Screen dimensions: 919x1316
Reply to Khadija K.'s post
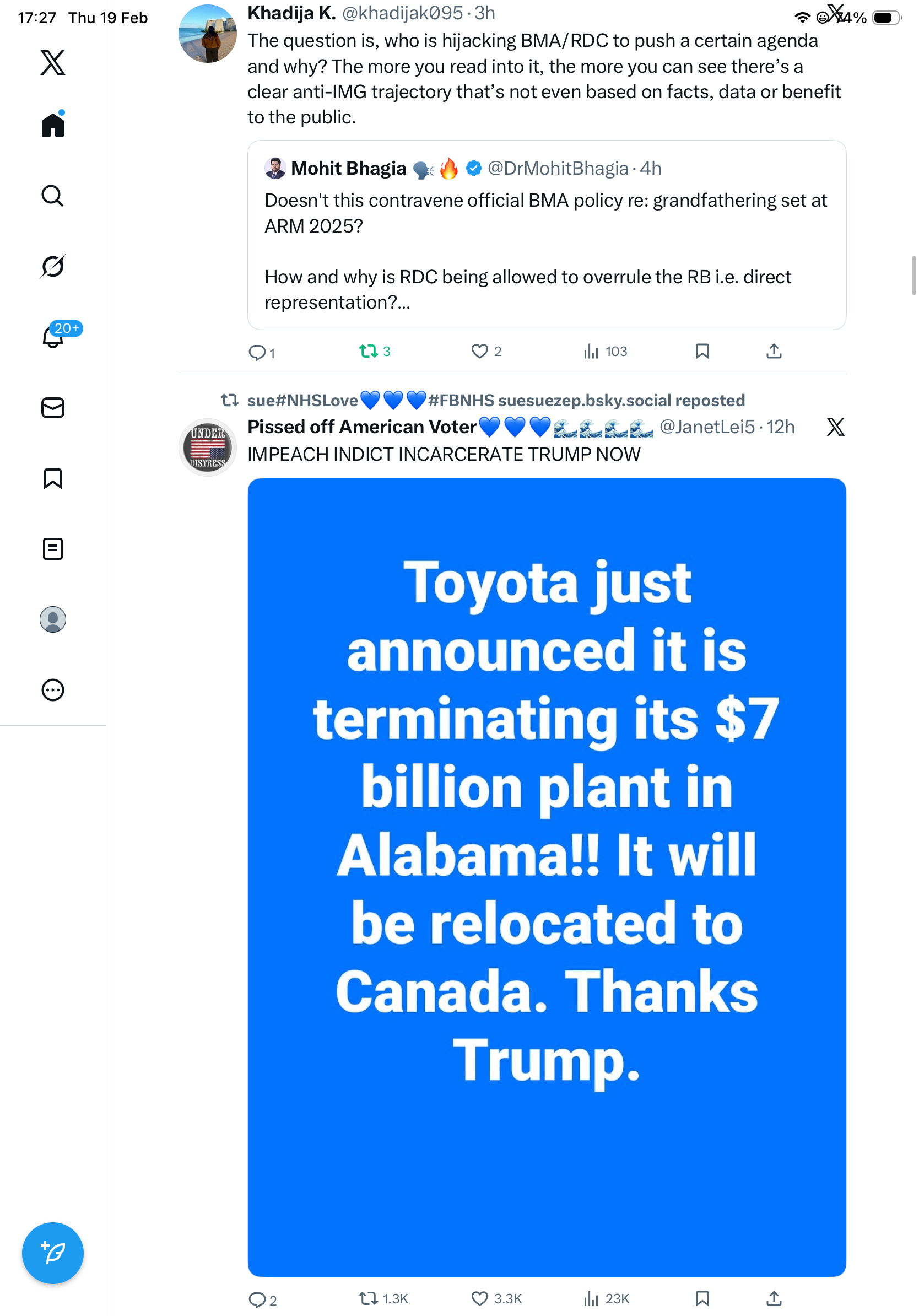(x=257, y=352)
